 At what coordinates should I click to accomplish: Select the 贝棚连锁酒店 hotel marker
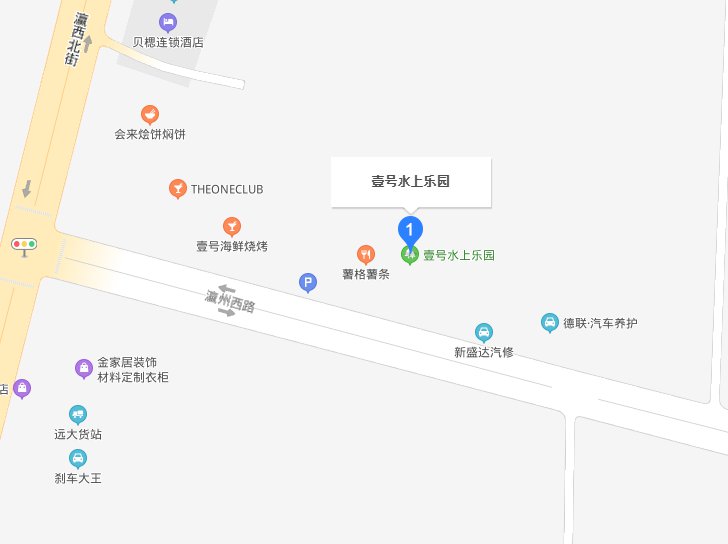pyautogui.click(x=168, y=22)
